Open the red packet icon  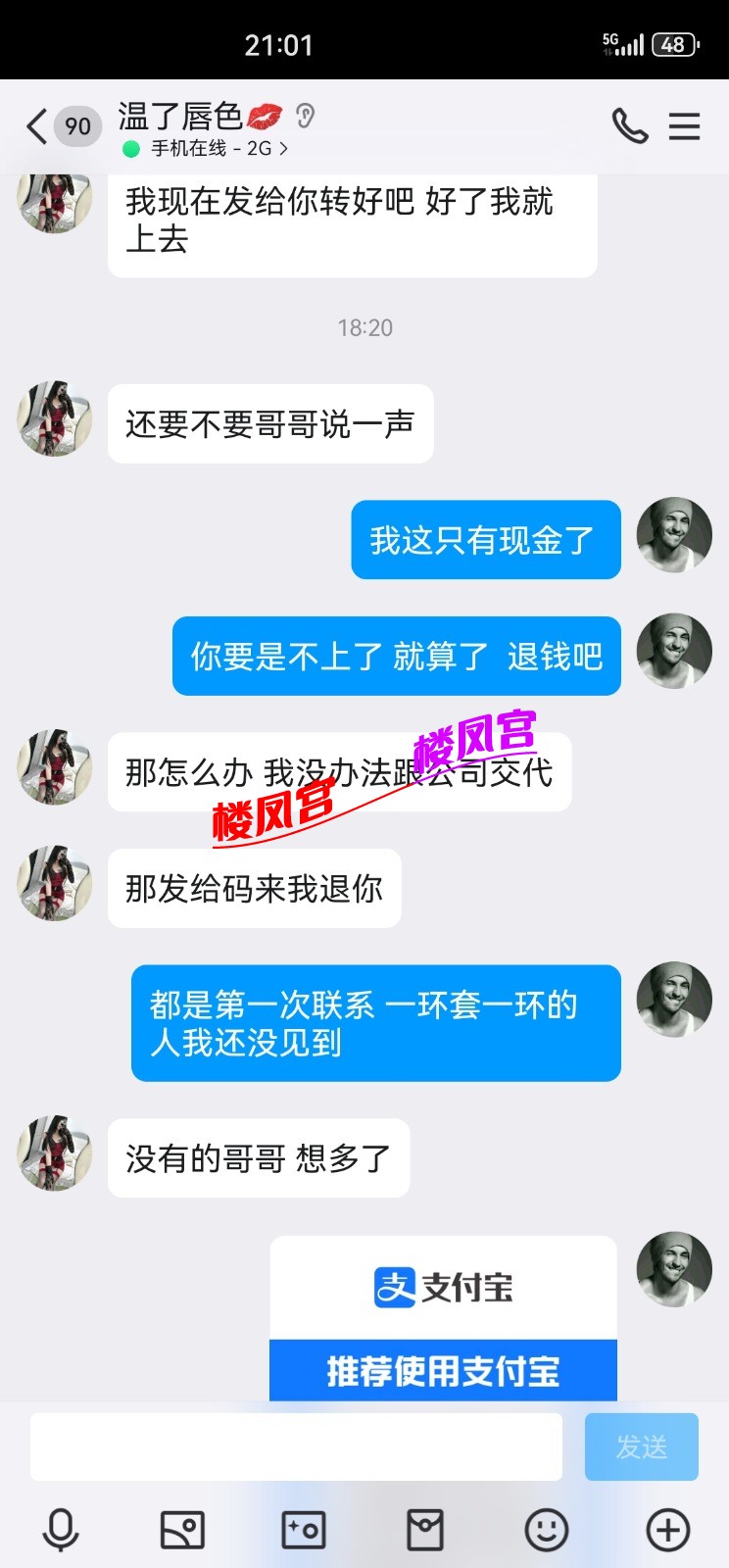click(x=424, y=1527)
